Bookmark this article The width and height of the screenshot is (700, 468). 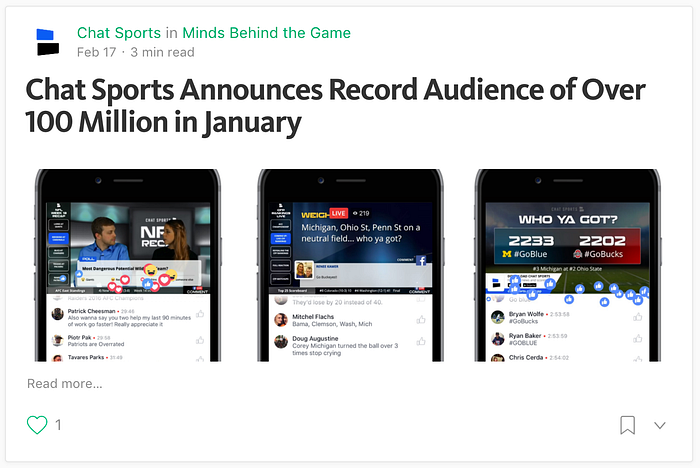(x=627, y=425)
